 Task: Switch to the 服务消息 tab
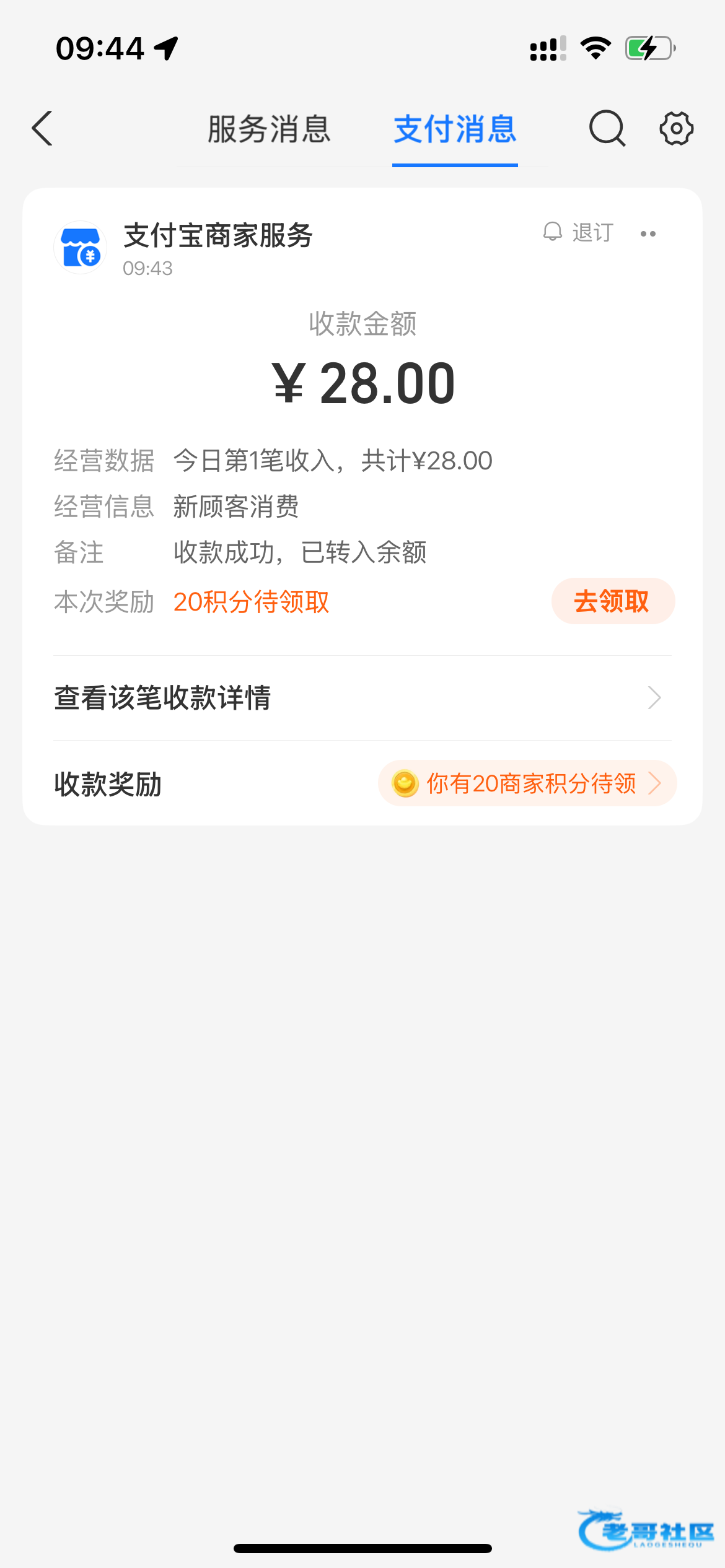269,129
